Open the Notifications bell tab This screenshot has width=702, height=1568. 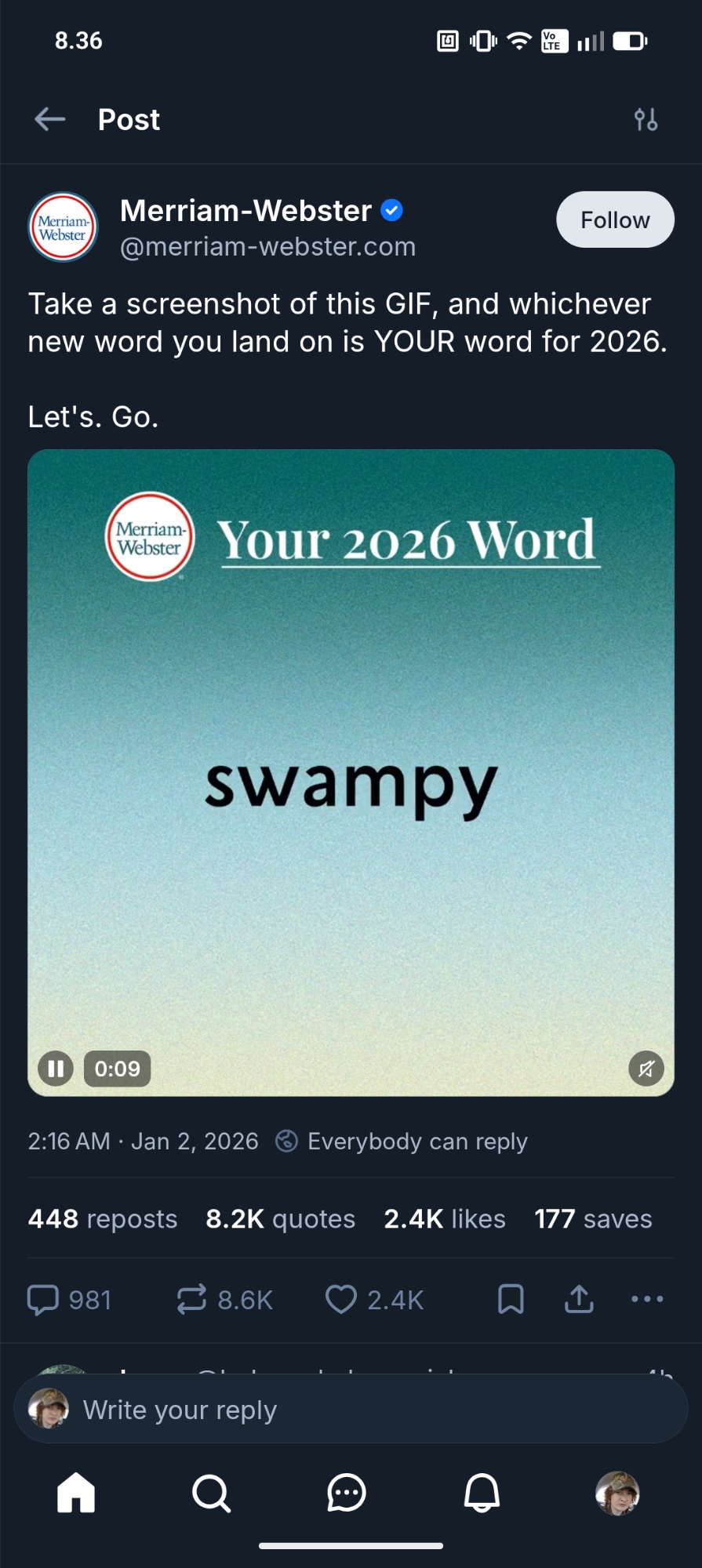point(482,1493)
